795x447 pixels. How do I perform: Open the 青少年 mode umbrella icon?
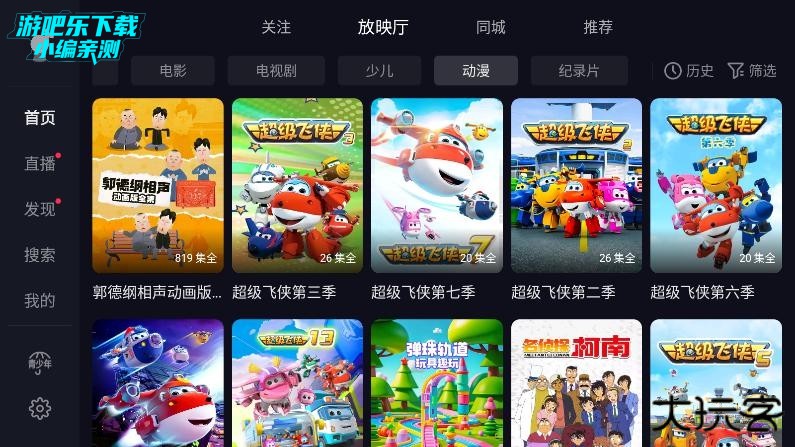40,362
